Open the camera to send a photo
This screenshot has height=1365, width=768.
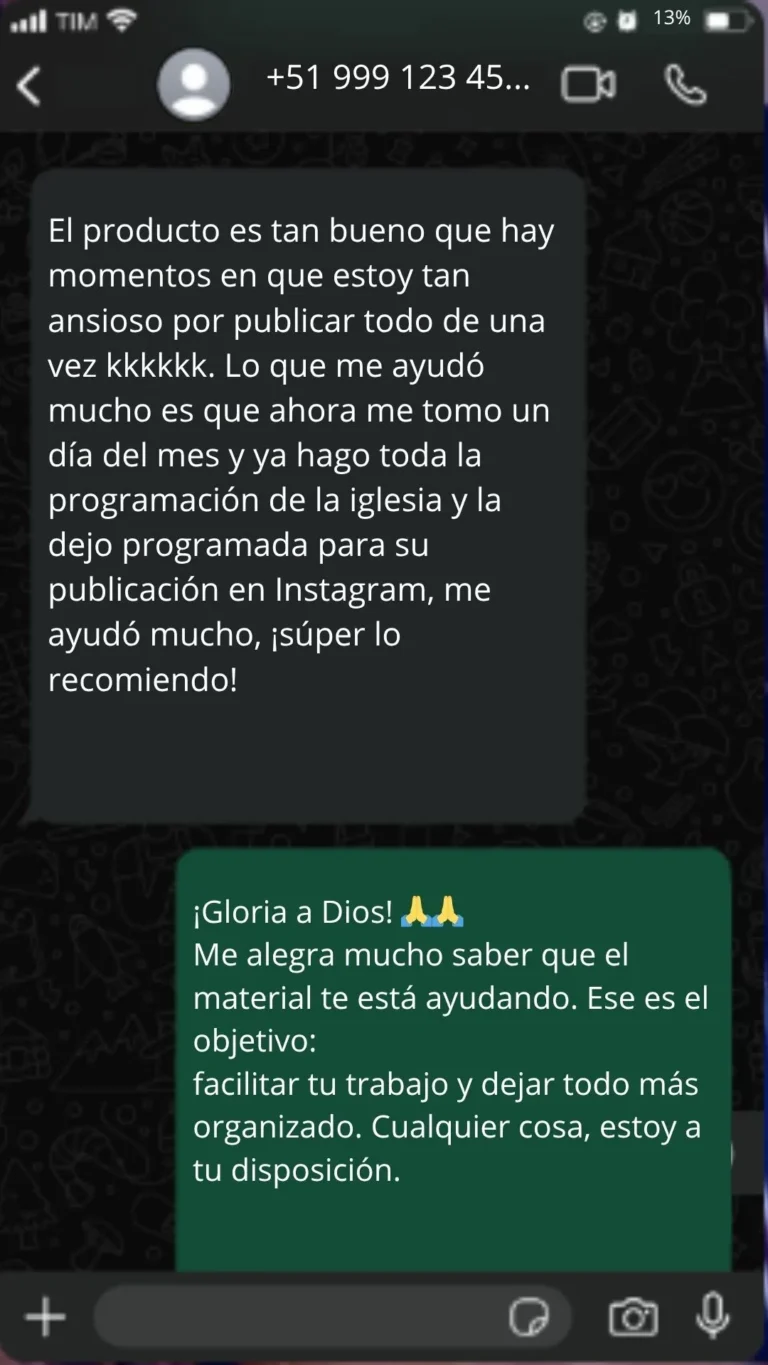click(633, 1317)
